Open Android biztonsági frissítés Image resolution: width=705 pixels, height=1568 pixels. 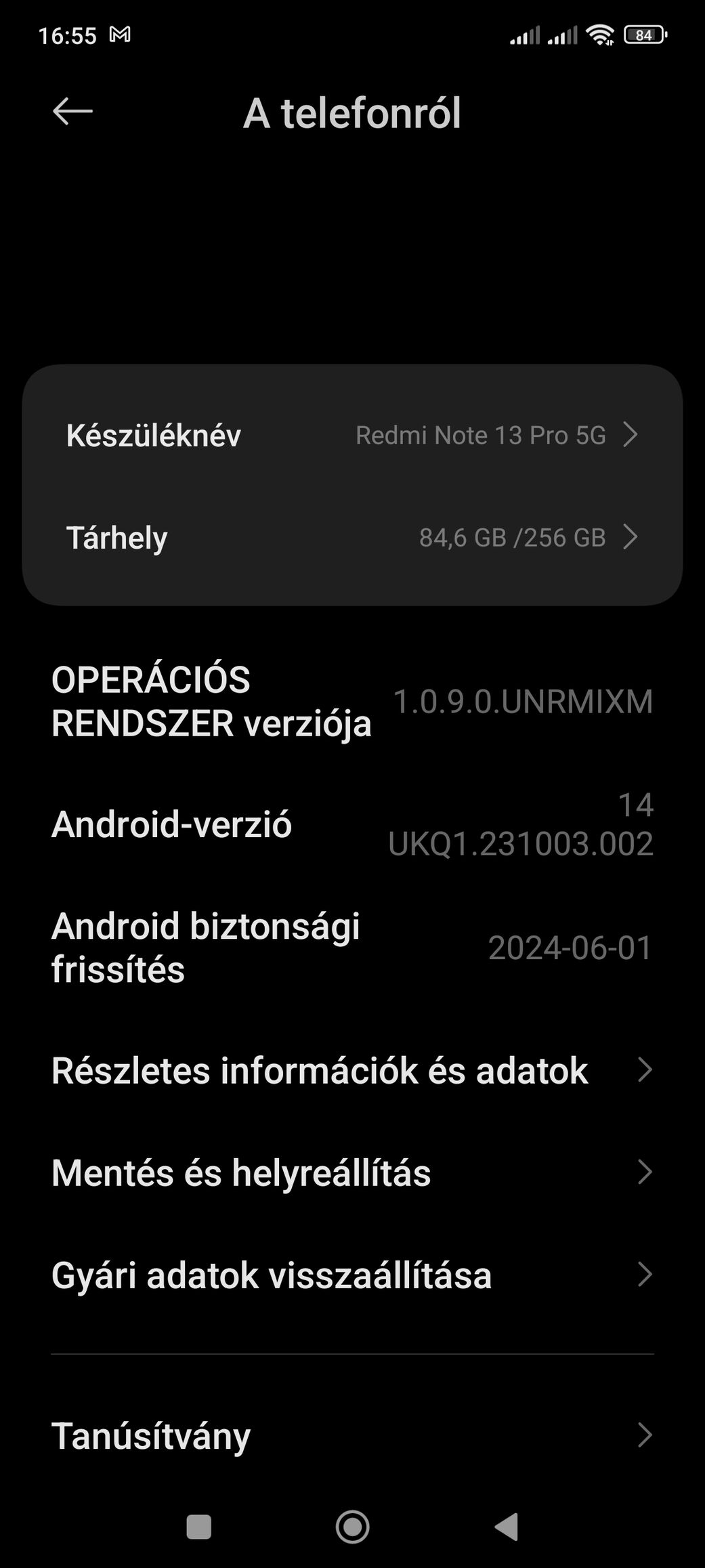pos(352,948)
